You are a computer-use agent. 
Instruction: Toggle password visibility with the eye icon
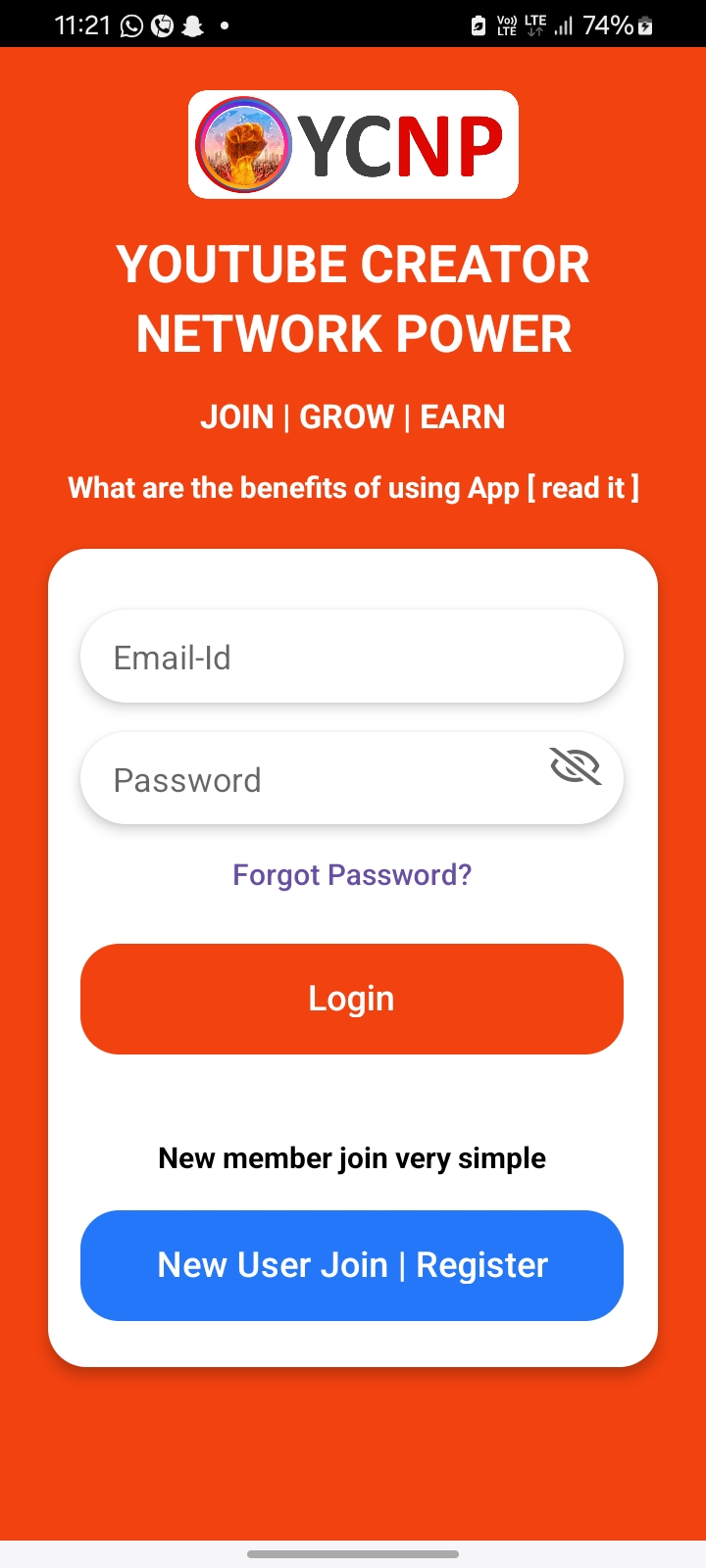point(574,767)
